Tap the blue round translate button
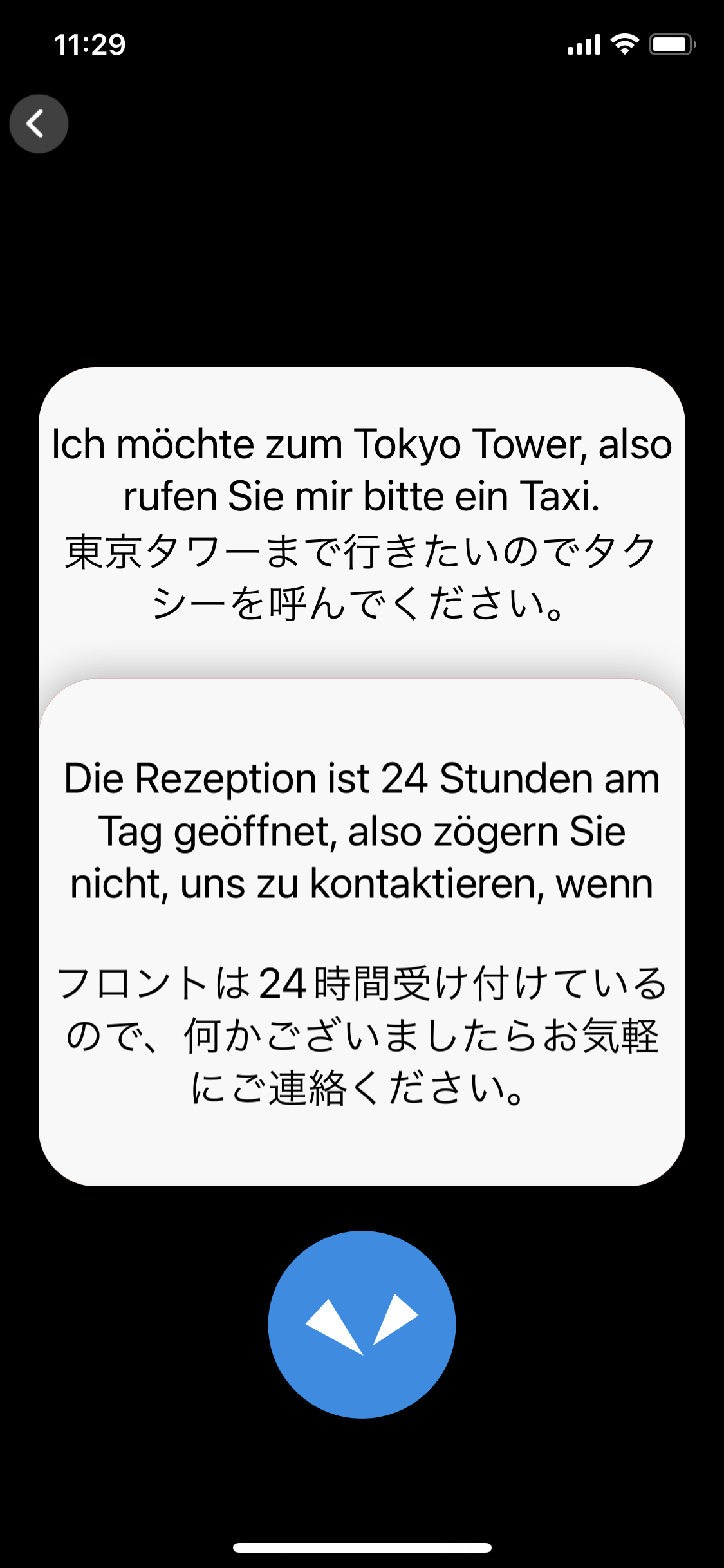Screen dimensions: 724x1568 click(362, 1324)
